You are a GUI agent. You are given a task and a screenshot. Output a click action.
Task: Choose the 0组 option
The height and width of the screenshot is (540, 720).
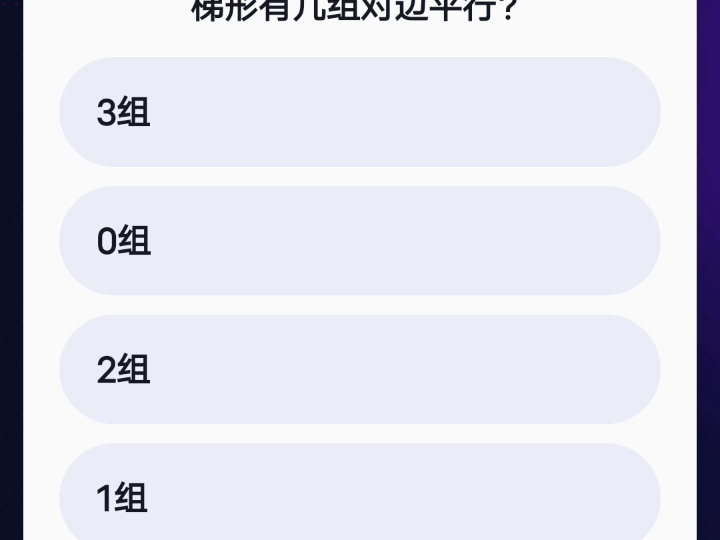pyautogui.click(x=360, y=241)
